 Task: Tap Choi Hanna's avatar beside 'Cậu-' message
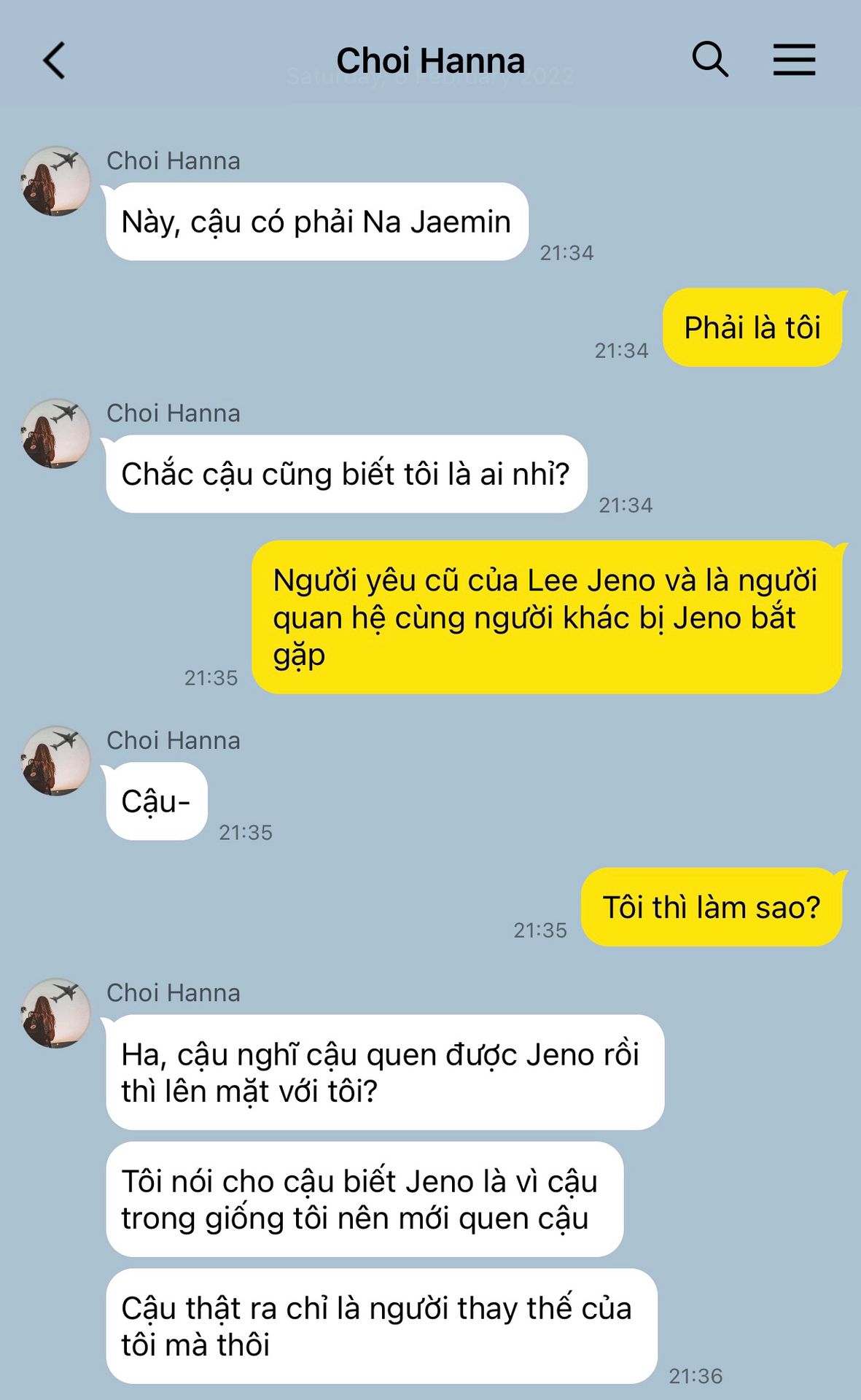[56, 761]
